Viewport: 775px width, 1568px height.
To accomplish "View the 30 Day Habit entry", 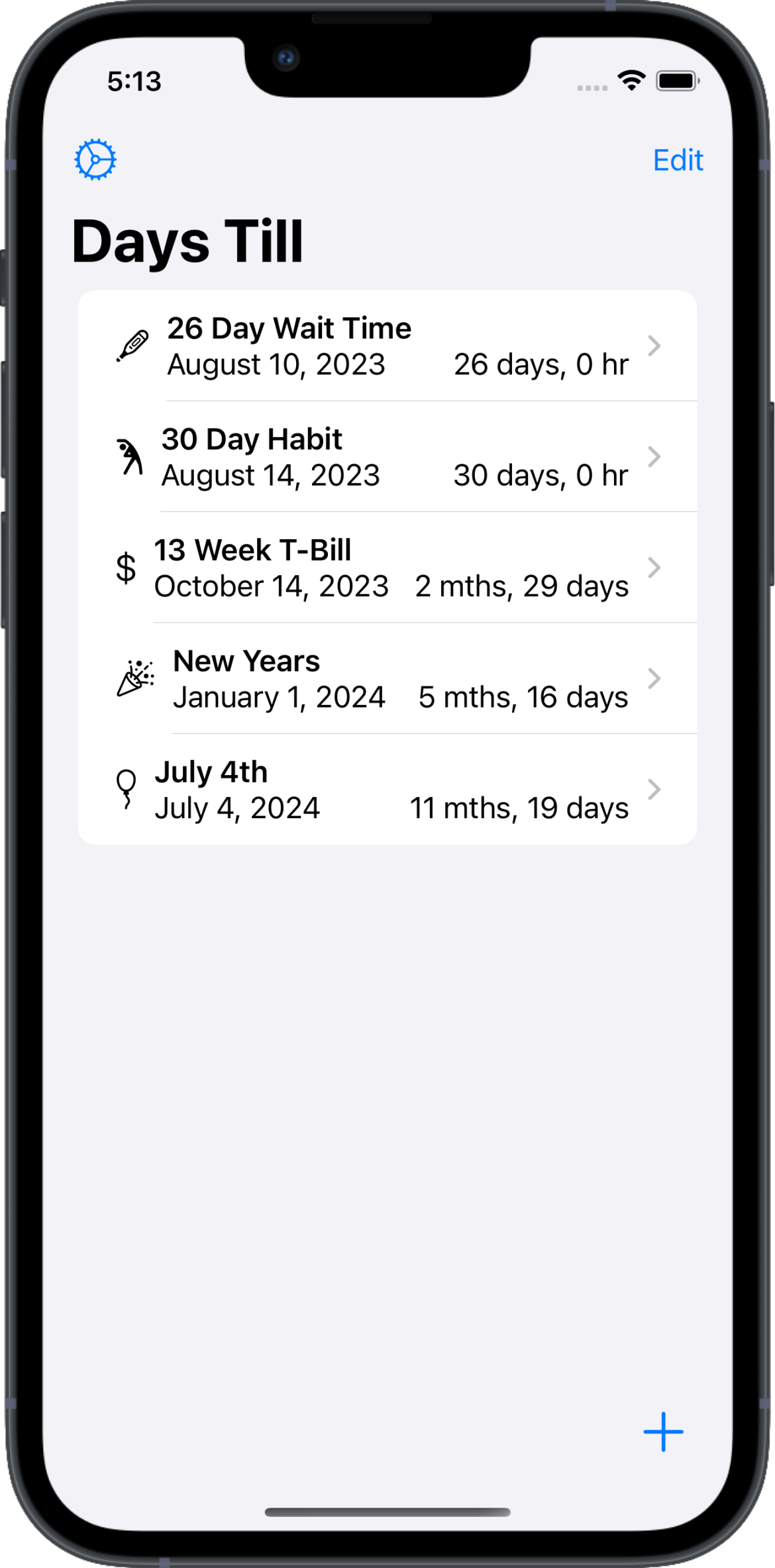I will (387, 456).
